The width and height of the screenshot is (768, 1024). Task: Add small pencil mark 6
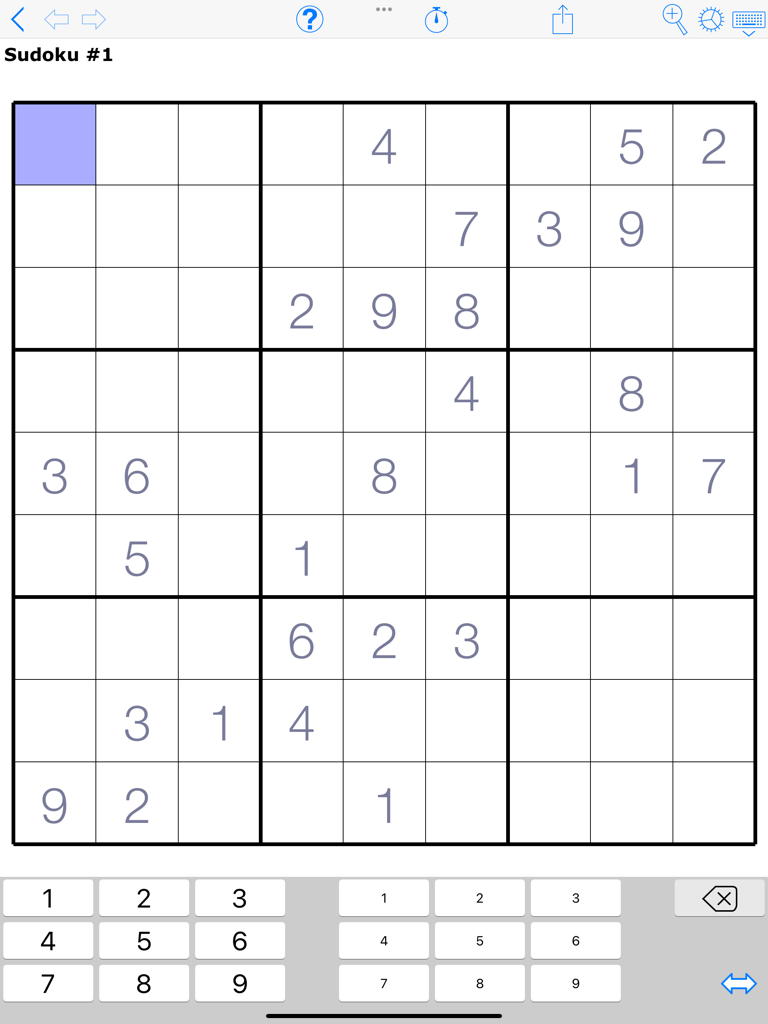click(x=575, y=941)
